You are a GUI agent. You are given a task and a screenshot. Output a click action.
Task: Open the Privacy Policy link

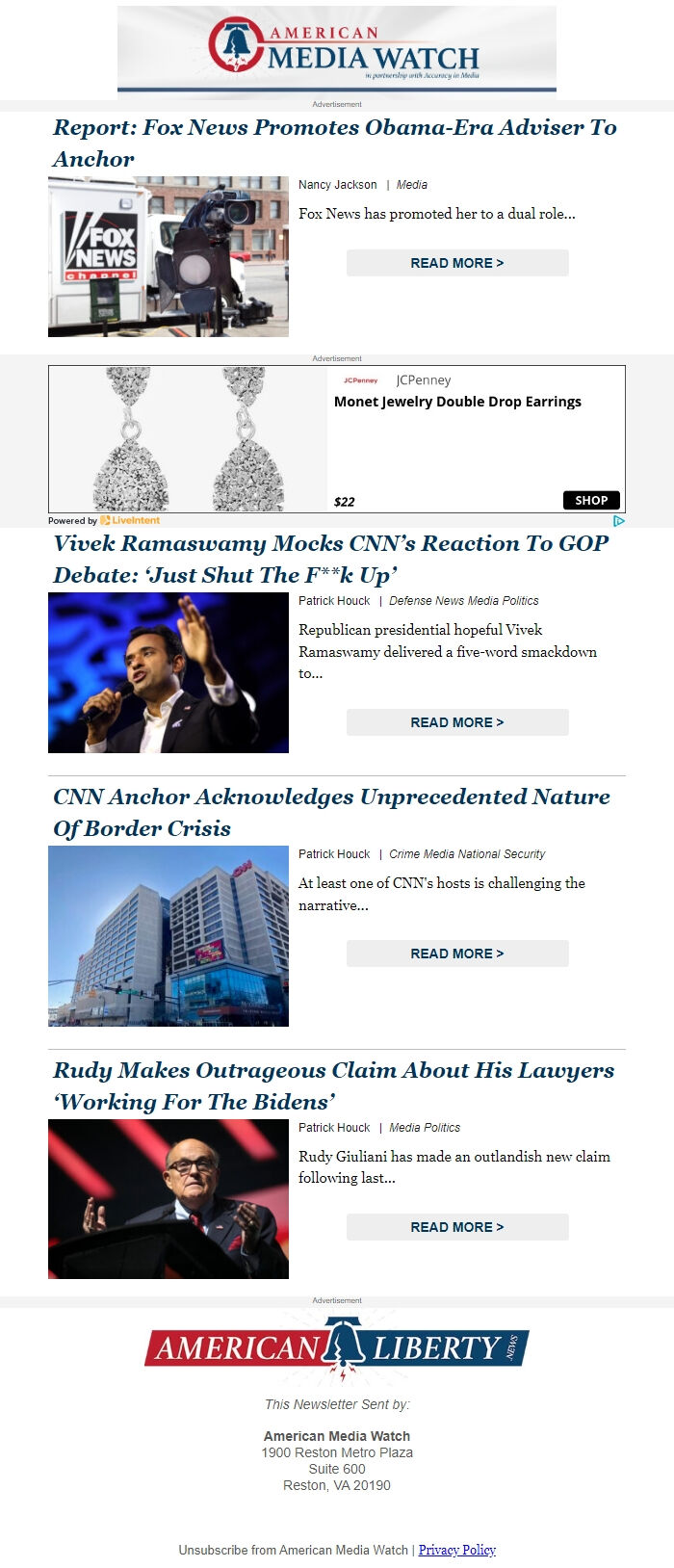(456, 1550)
